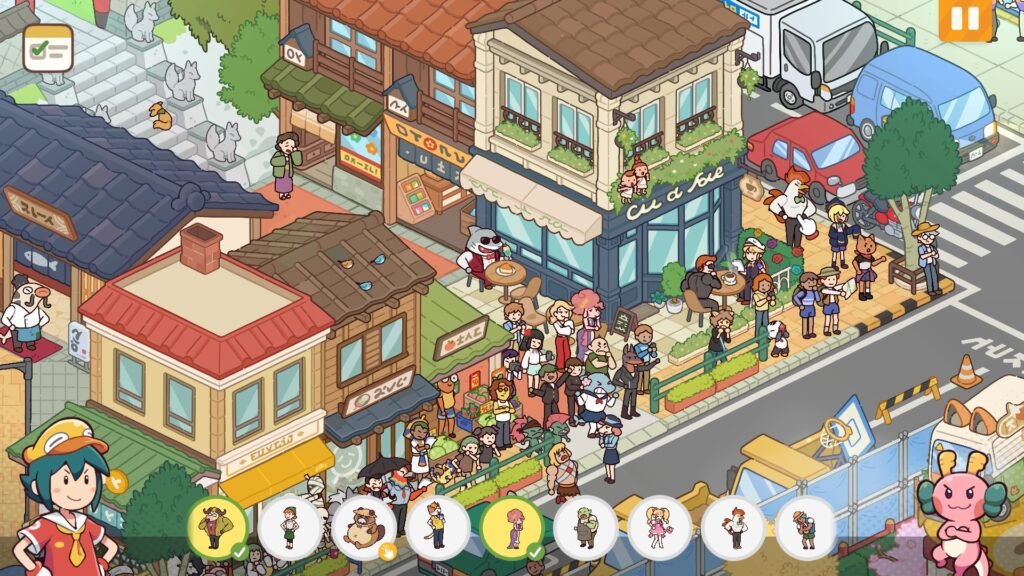The image size is (1024, 576).
Task: Select the blonde pigtail girl in pink target
Action: 660,527
